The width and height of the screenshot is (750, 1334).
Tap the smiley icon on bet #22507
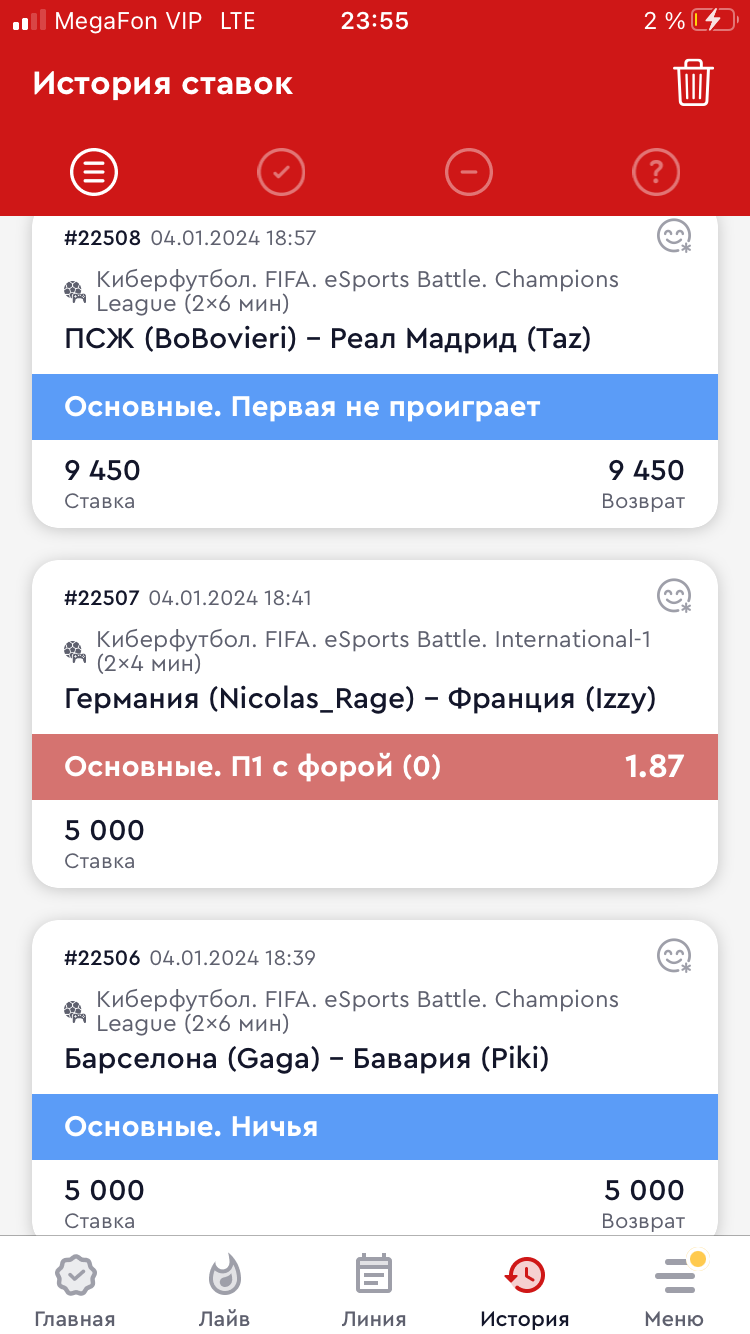pyautogui.click(x=674, y=596)
